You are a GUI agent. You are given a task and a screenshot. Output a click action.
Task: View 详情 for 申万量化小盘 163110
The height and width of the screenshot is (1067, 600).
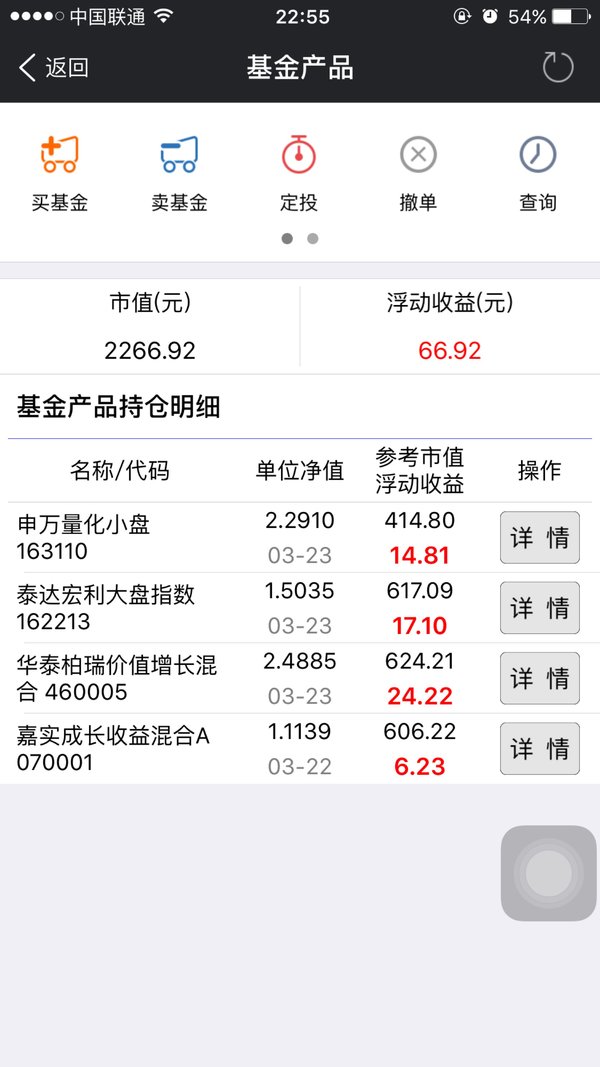pos(540,538)
